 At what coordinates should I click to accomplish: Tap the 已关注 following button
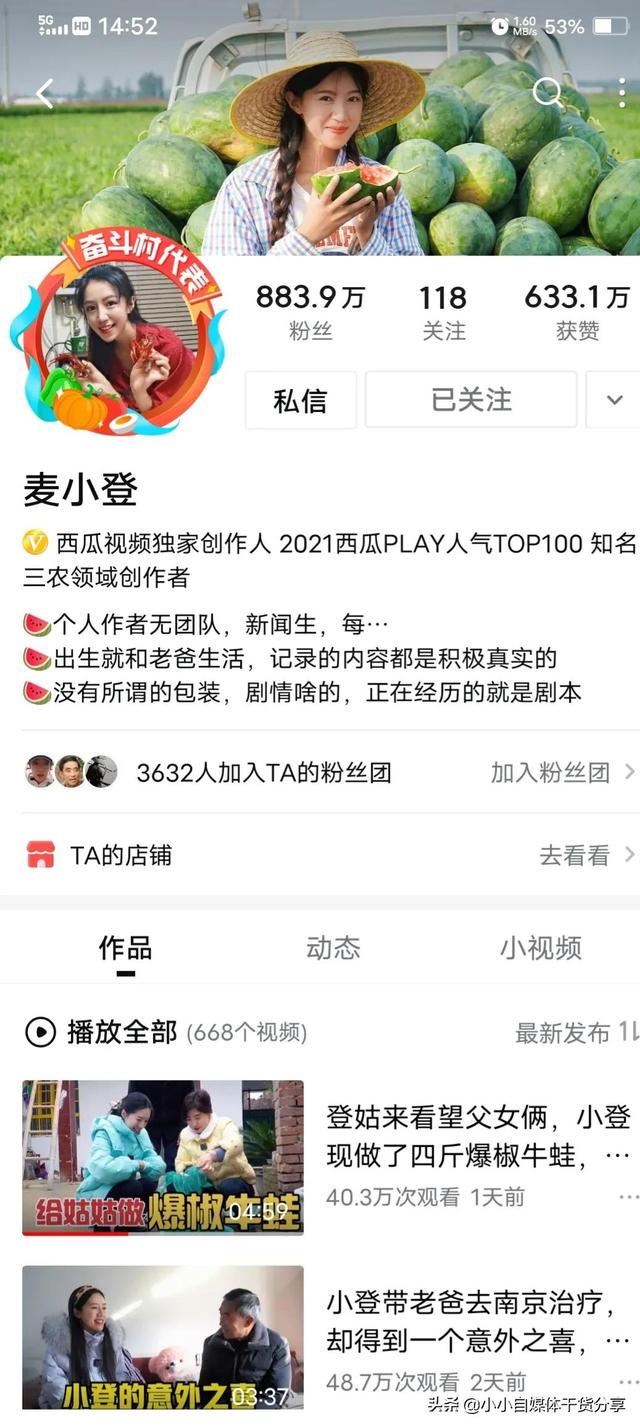click(471, 400)
